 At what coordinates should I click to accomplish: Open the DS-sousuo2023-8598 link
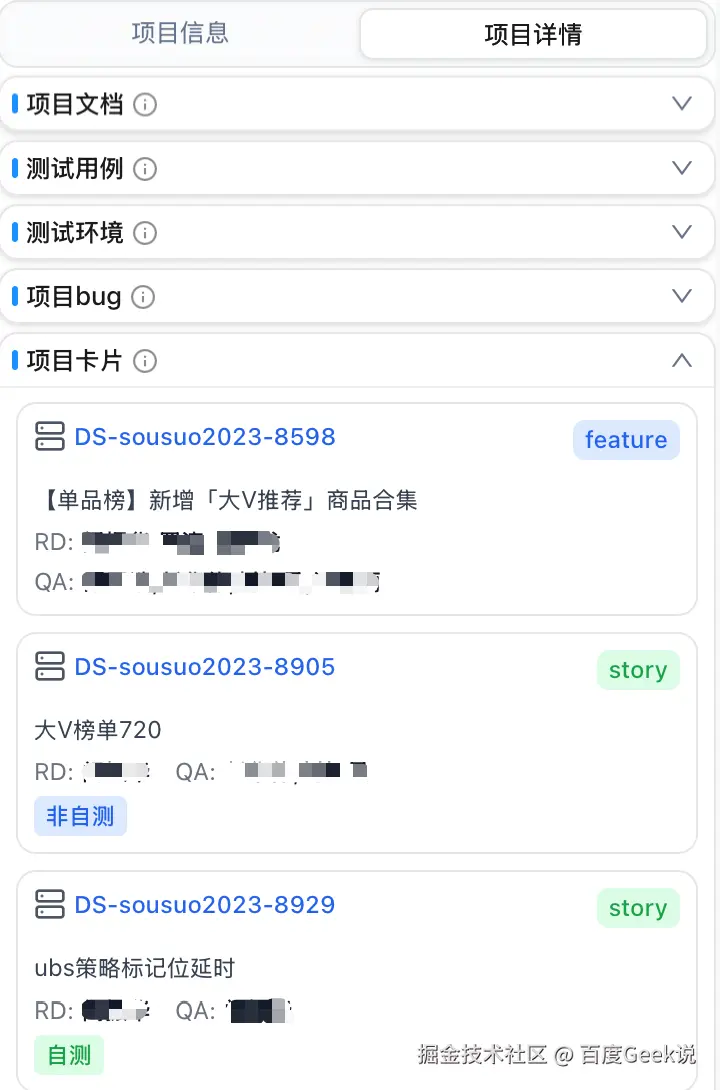pos(205,437)
